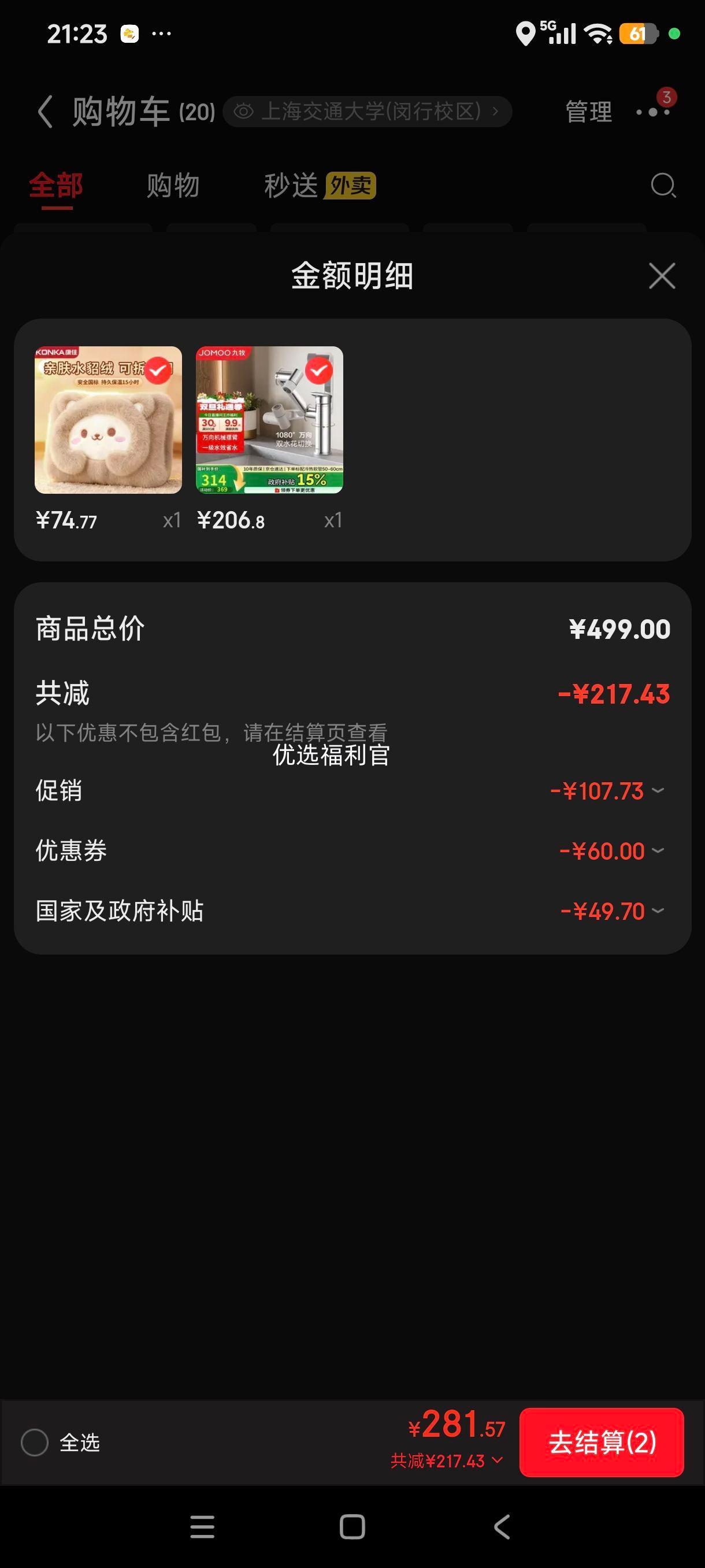Click the eye icon beside the delivery address

click(245, 112)
